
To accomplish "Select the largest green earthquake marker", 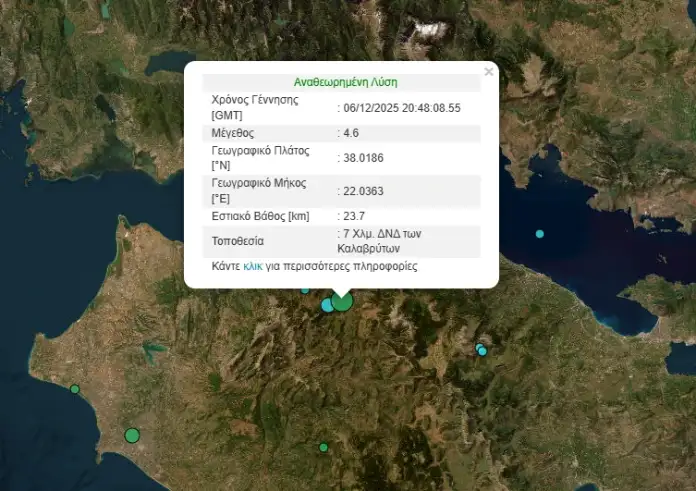I will [342, 300].
